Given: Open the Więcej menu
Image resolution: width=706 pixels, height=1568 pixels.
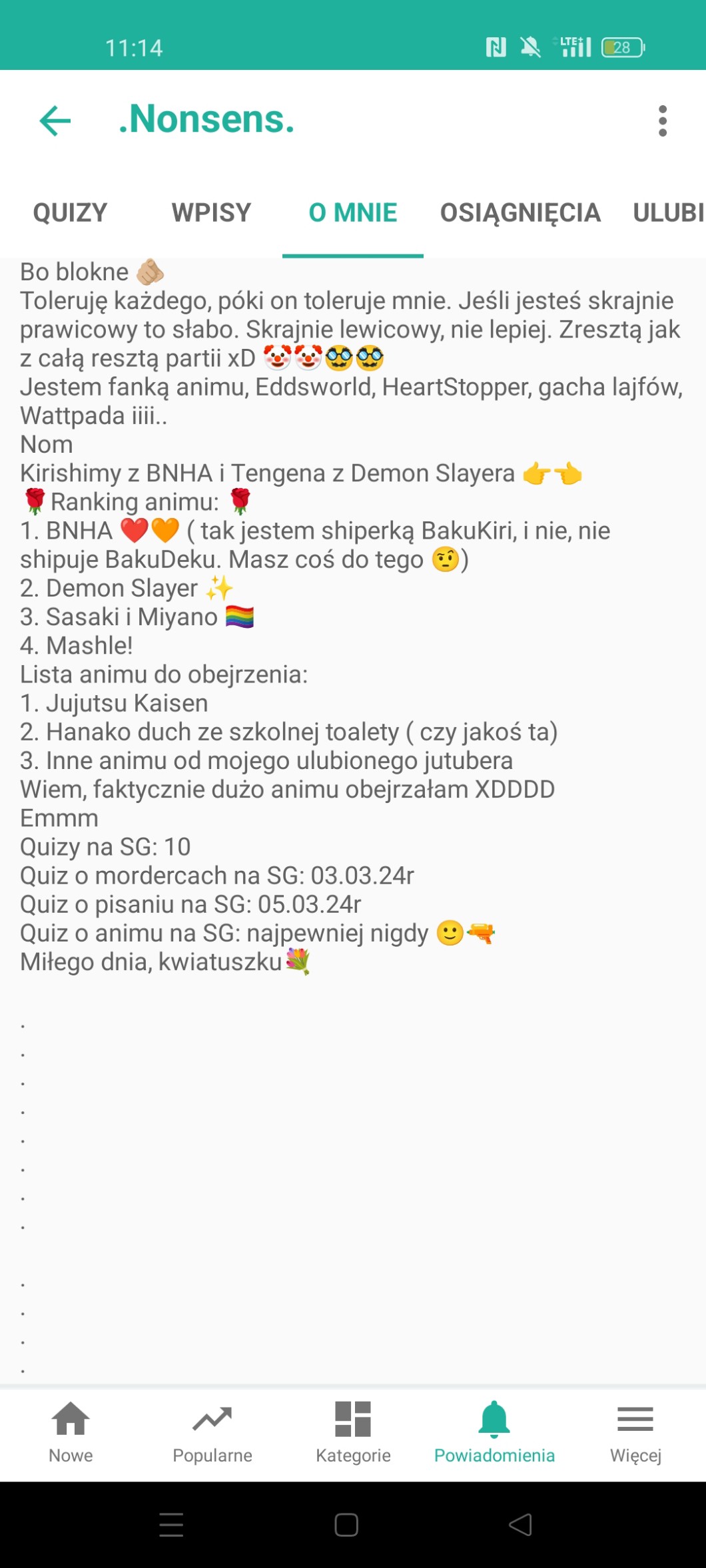Looking at the screenshot, I should point(635,1432).
